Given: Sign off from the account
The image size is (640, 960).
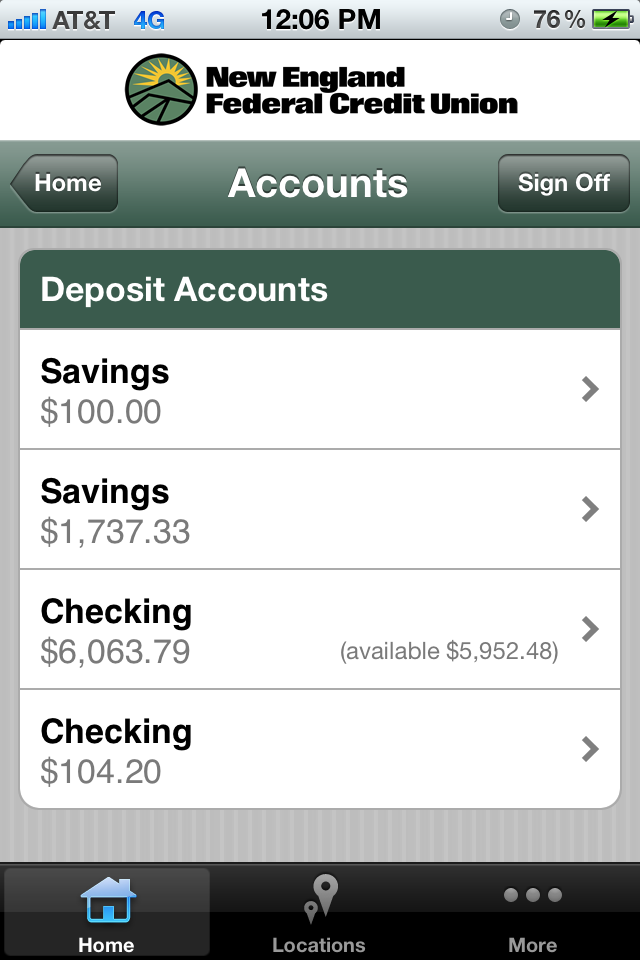Looking at the screenshot, I should (563, 184).
